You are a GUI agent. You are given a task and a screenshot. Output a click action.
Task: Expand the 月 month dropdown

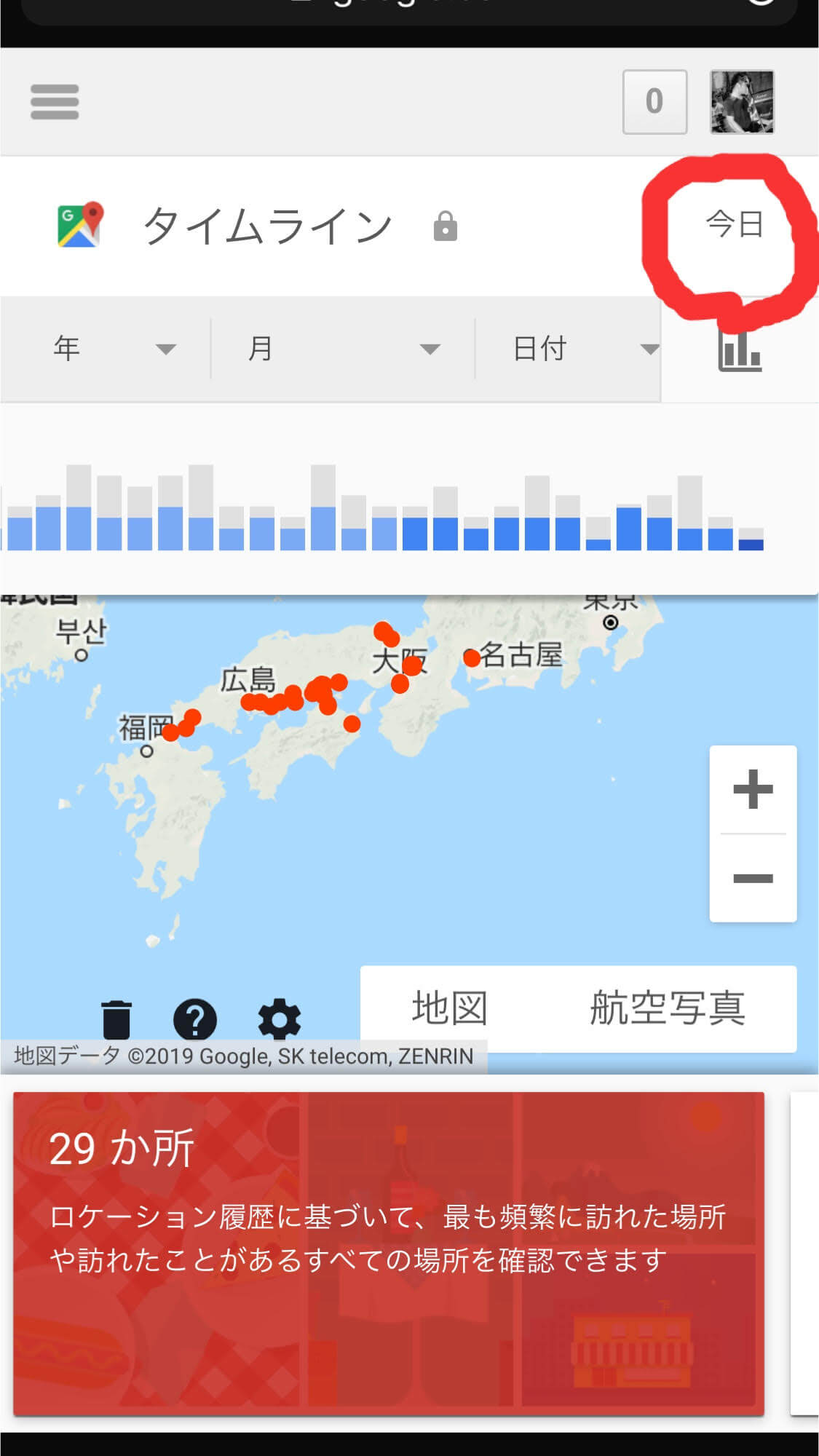[x=343, y=349]
